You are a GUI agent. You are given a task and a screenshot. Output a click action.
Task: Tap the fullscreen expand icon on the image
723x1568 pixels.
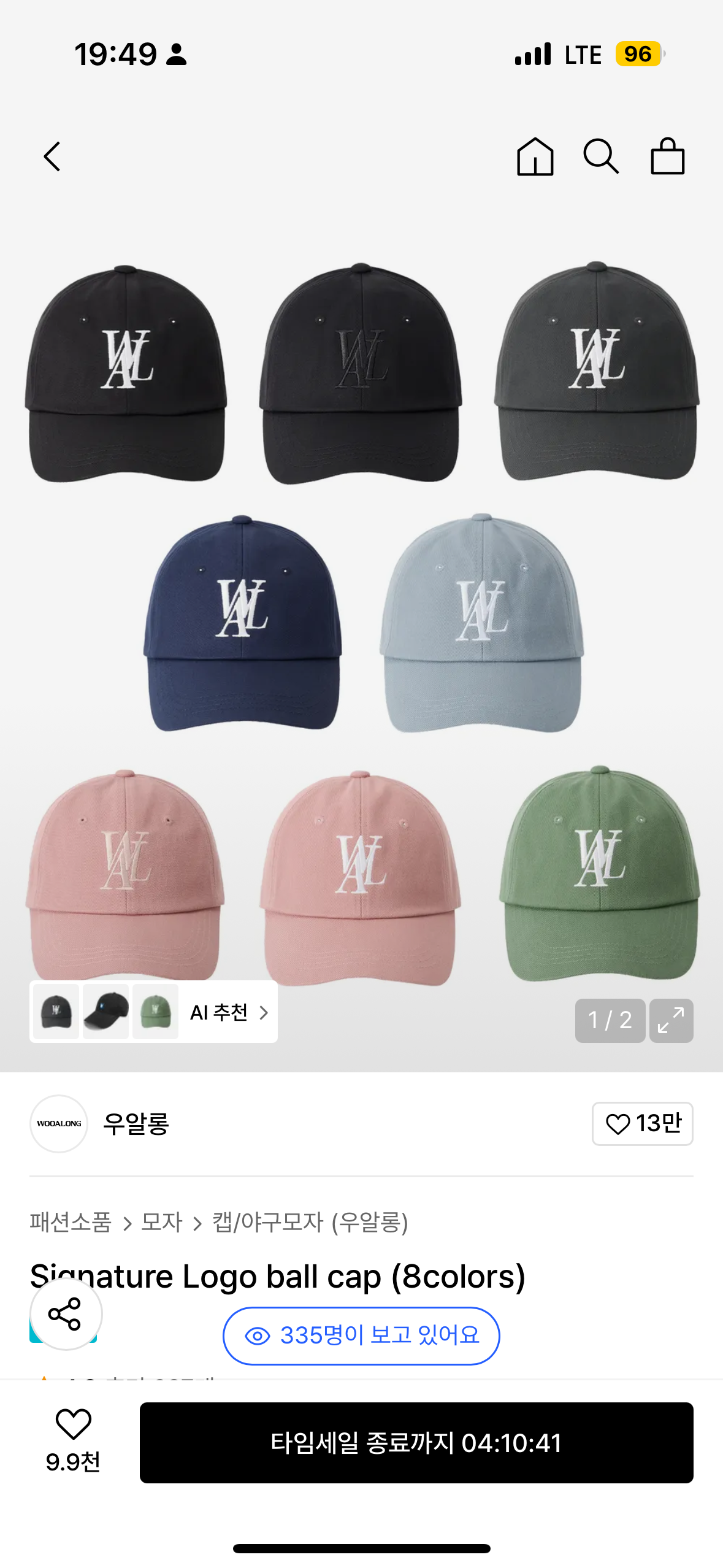[x=671, y=1021]
